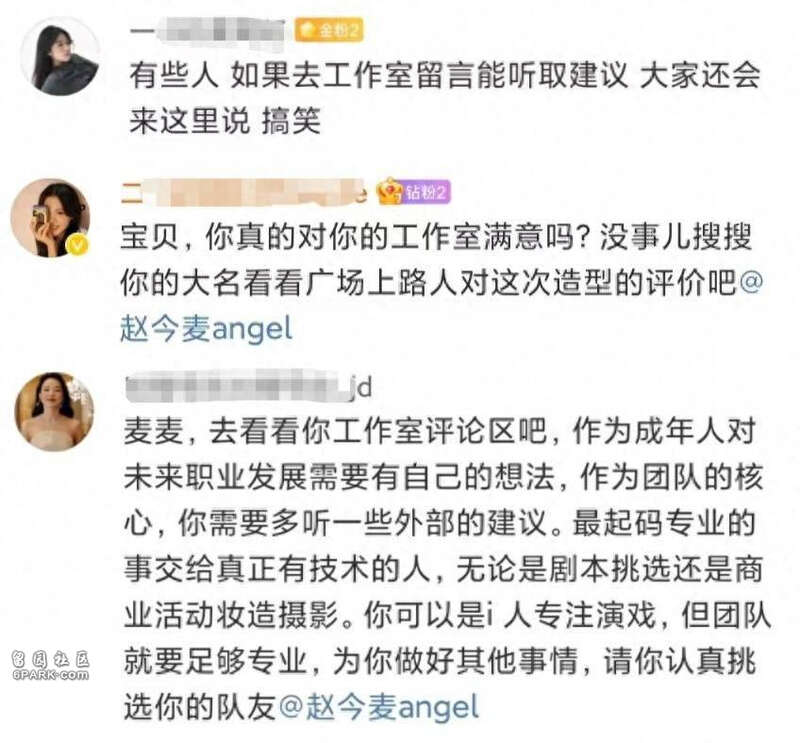Open the avatar of the "宝贝" commenter
Viewport: 800px width, 743px height.
pos(50,218)
